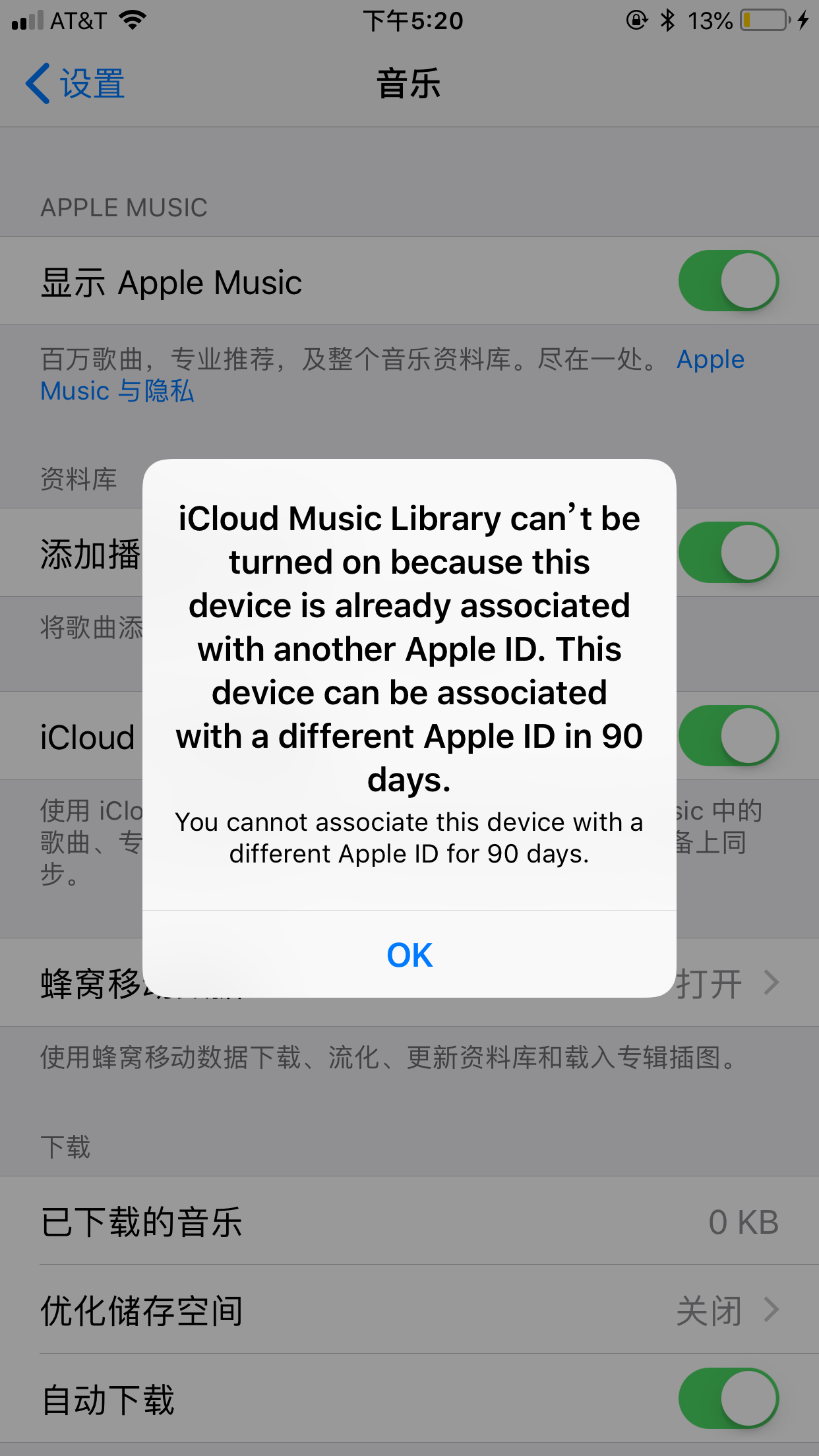Dismiss the iCloud Music Library alert with OK
The height and width of the screenshot is (1456, 819).
click(x=409, y=954)
